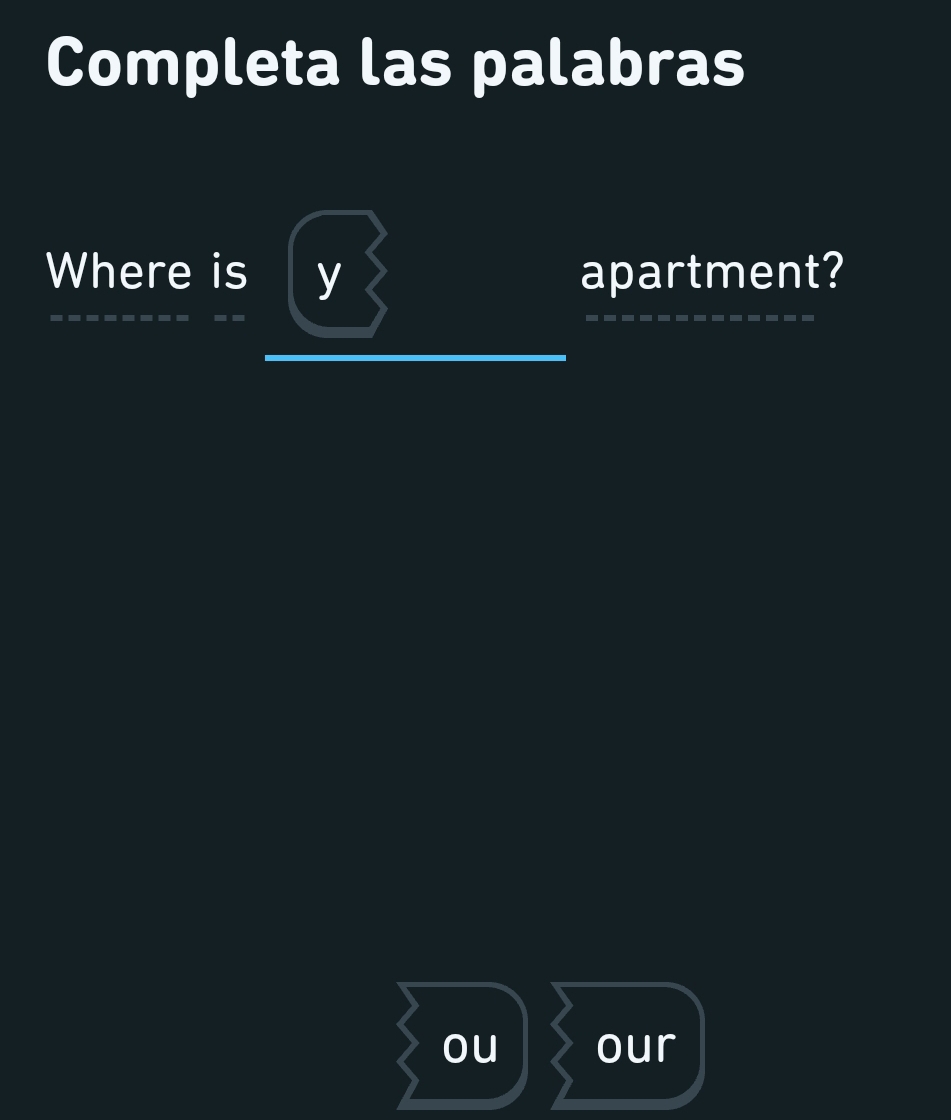Choose the "our" word piece
The image size is (951, 1120).
pyautogui.click(x=629, y=1046)
